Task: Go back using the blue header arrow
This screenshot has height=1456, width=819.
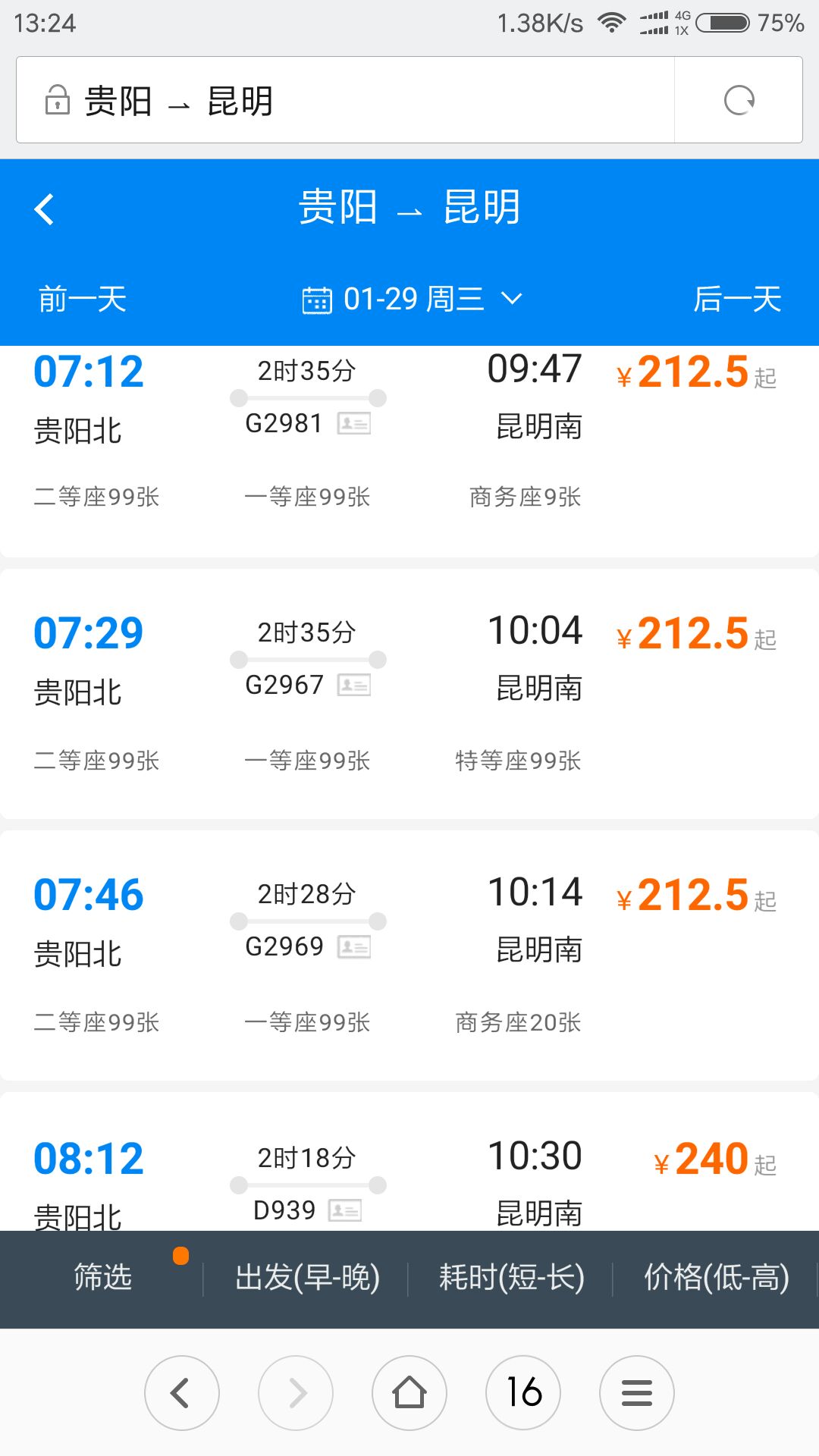Action: coord(45,209)
